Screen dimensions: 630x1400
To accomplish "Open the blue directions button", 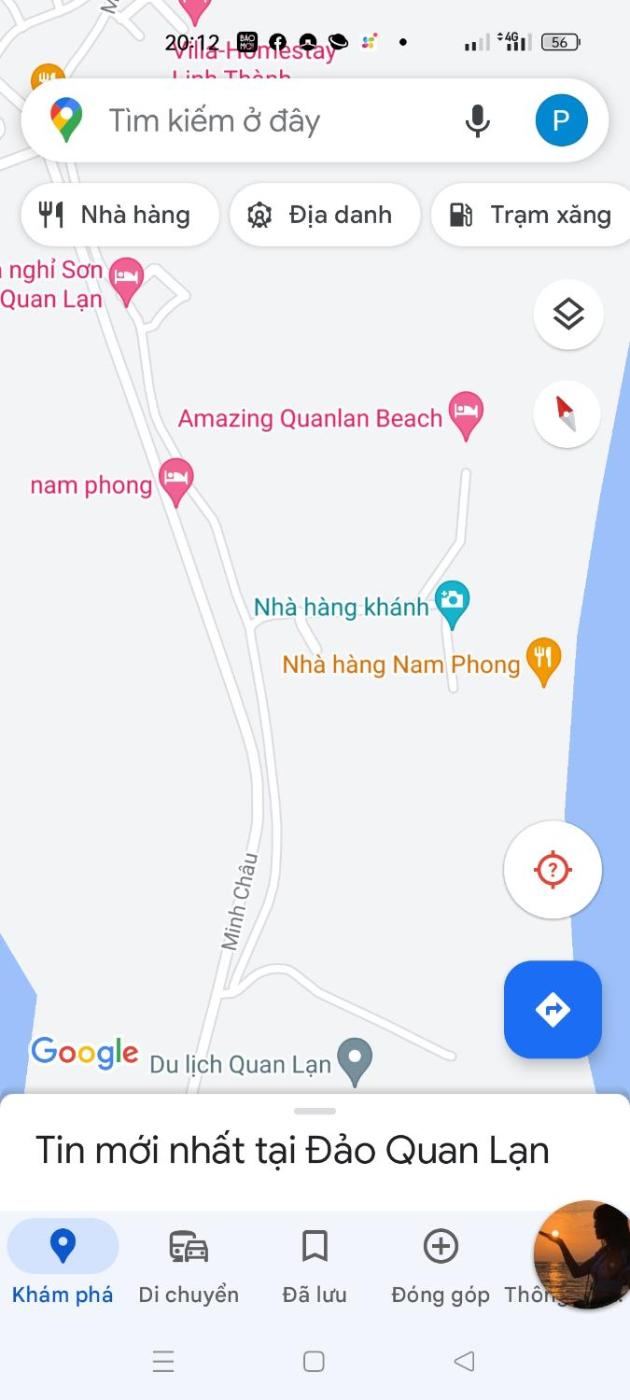I will [552, 1009].
